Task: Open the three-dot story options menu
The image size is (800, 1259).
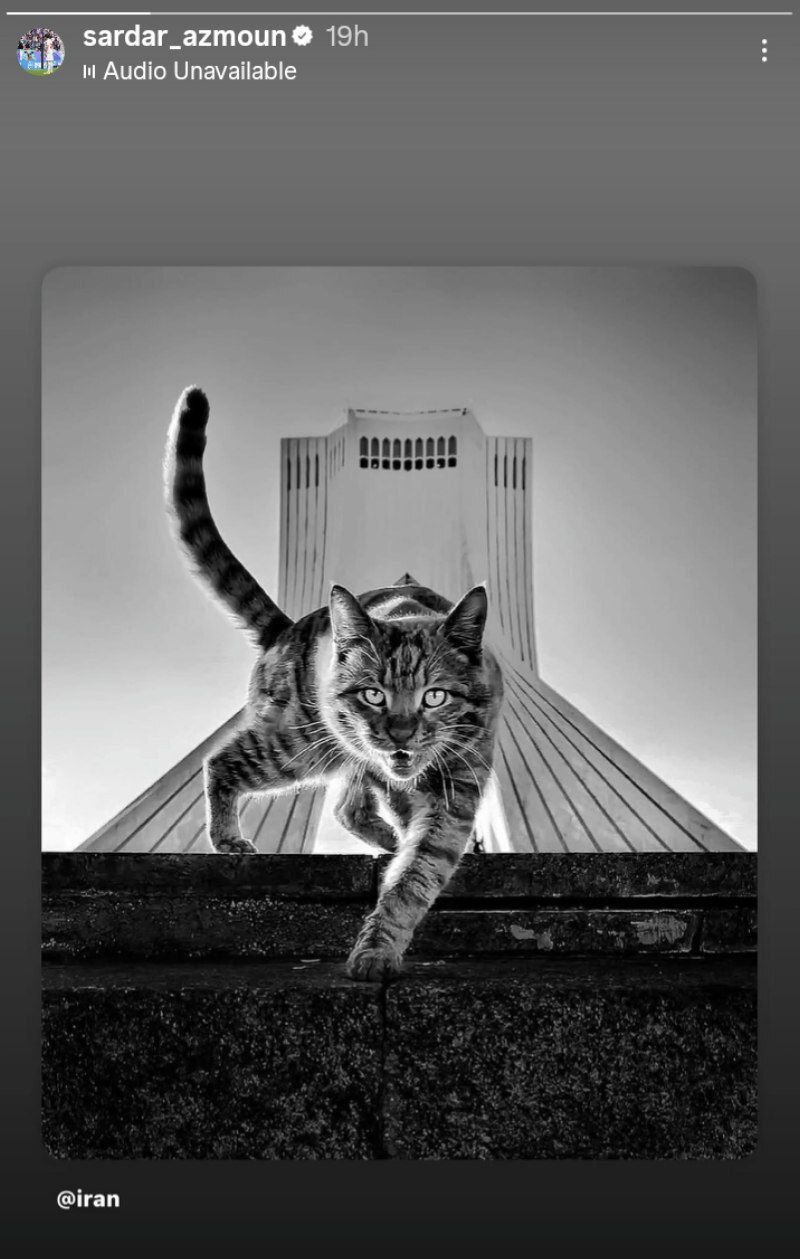Action: 764,51
